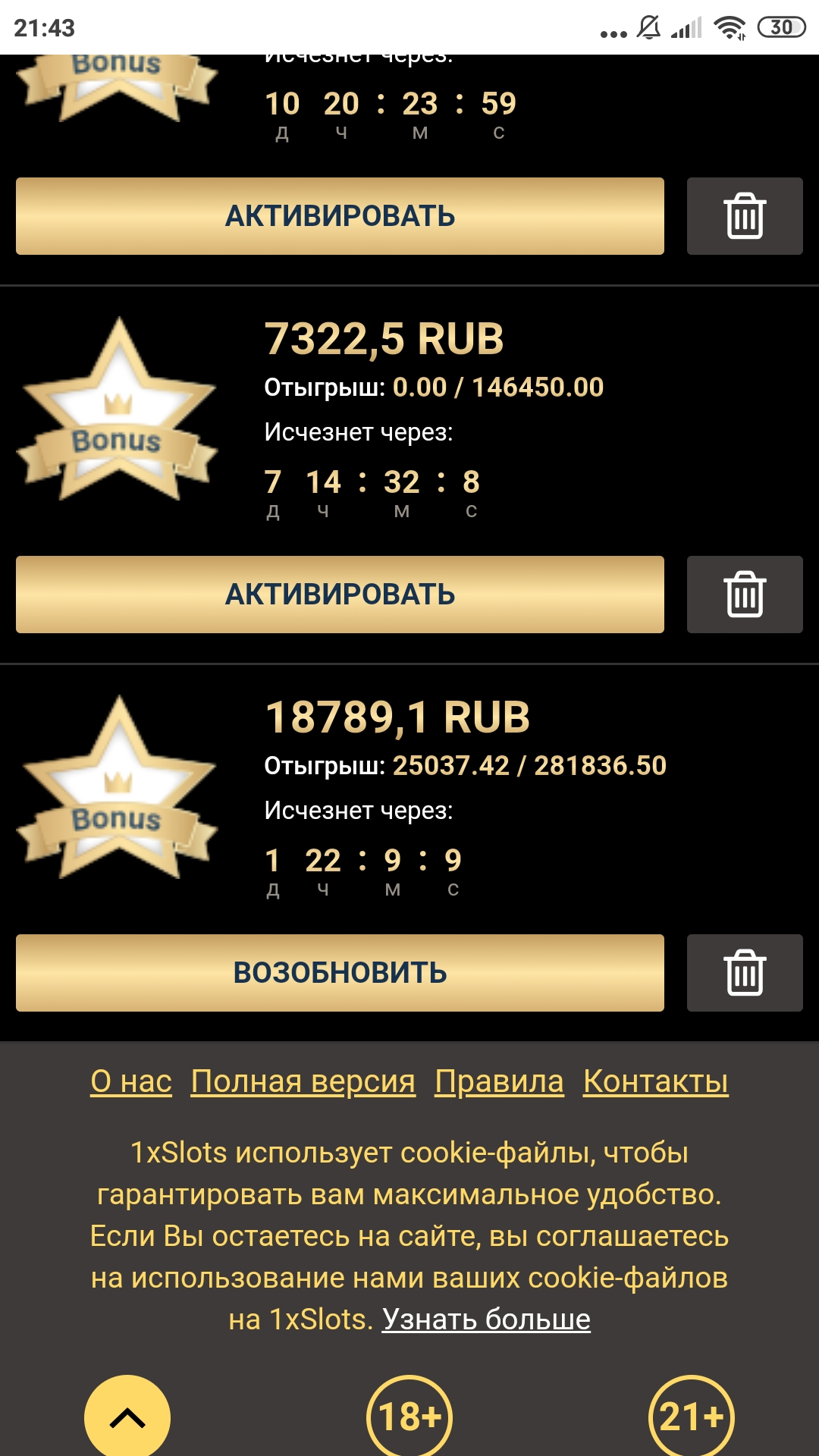Open the Контакты page

click(x=655, y=1081)
